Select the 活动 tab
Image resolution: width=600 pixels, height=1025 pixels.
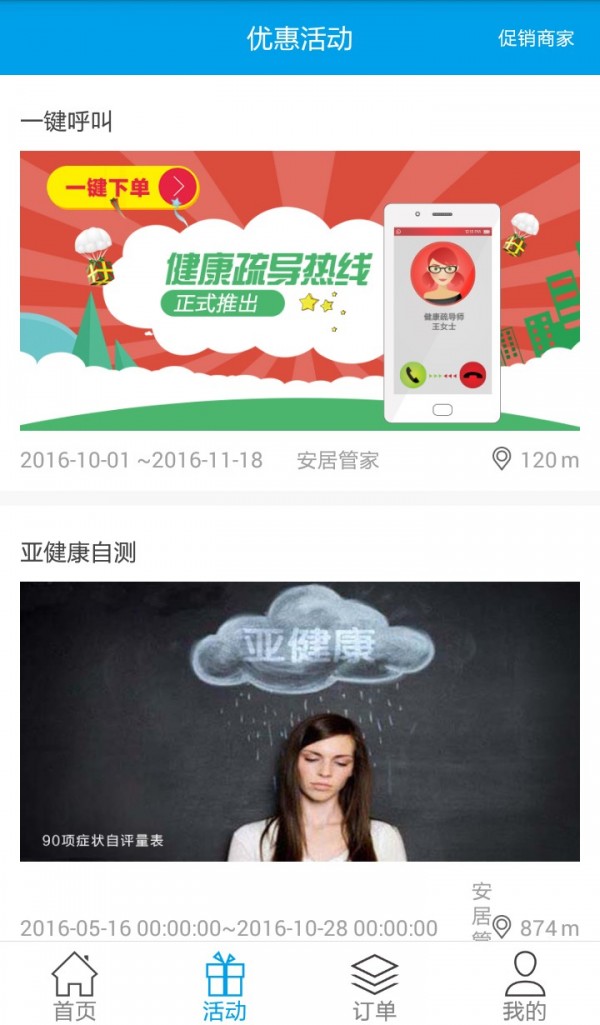tap(225, 986)
